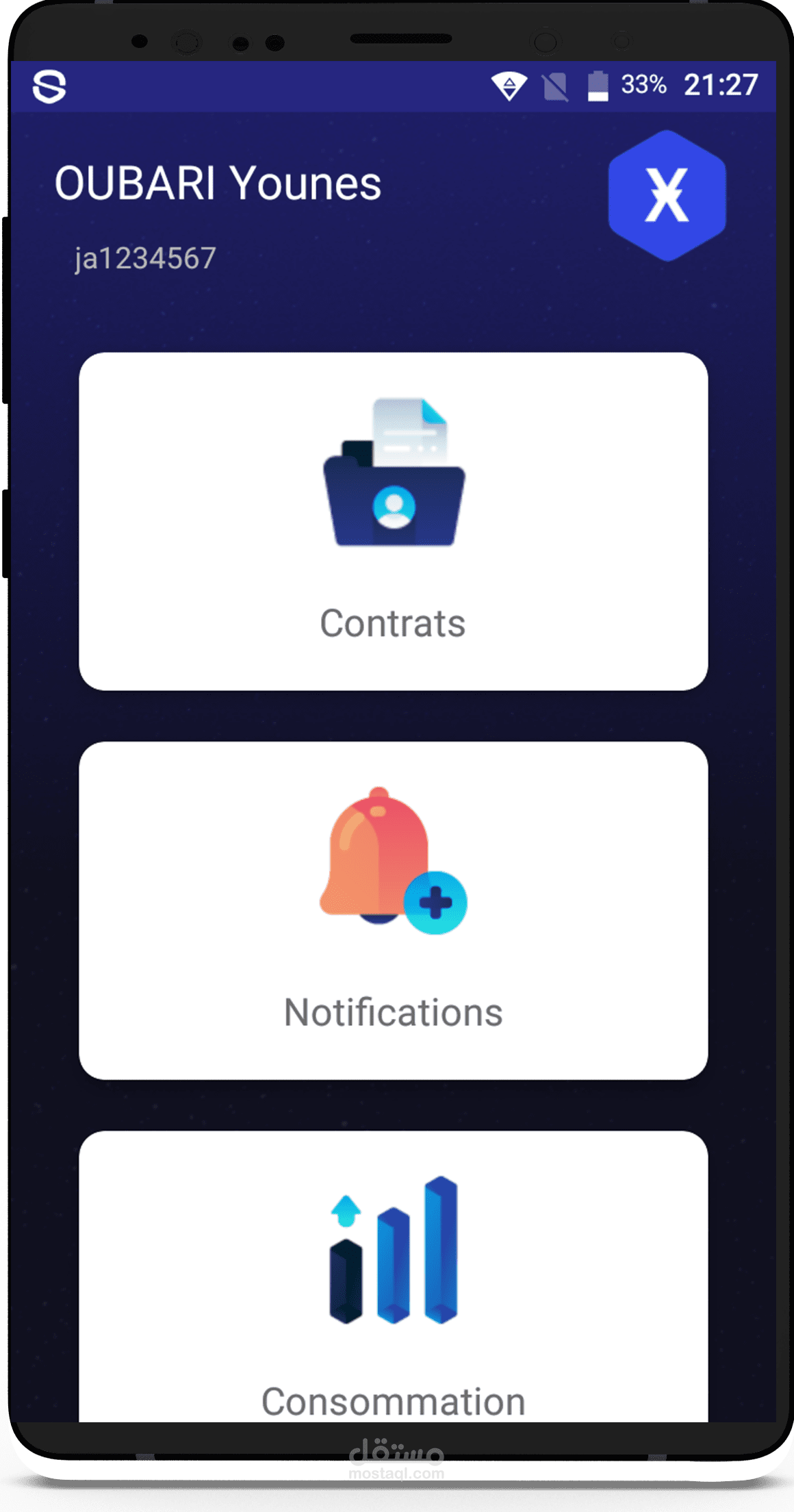Open the Contrats card

(393, 521)
